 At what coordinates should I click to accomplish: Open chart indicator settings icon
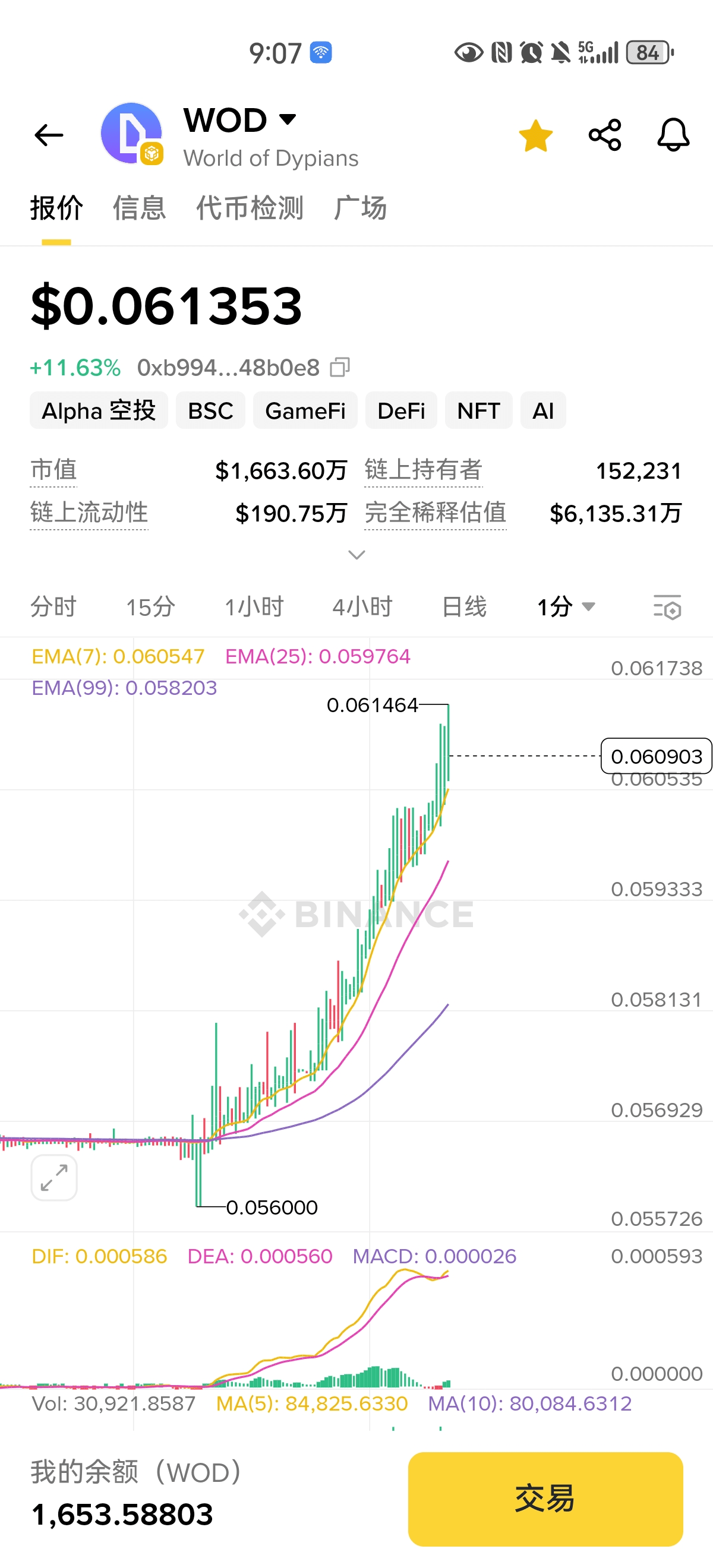tap(667, 607)
